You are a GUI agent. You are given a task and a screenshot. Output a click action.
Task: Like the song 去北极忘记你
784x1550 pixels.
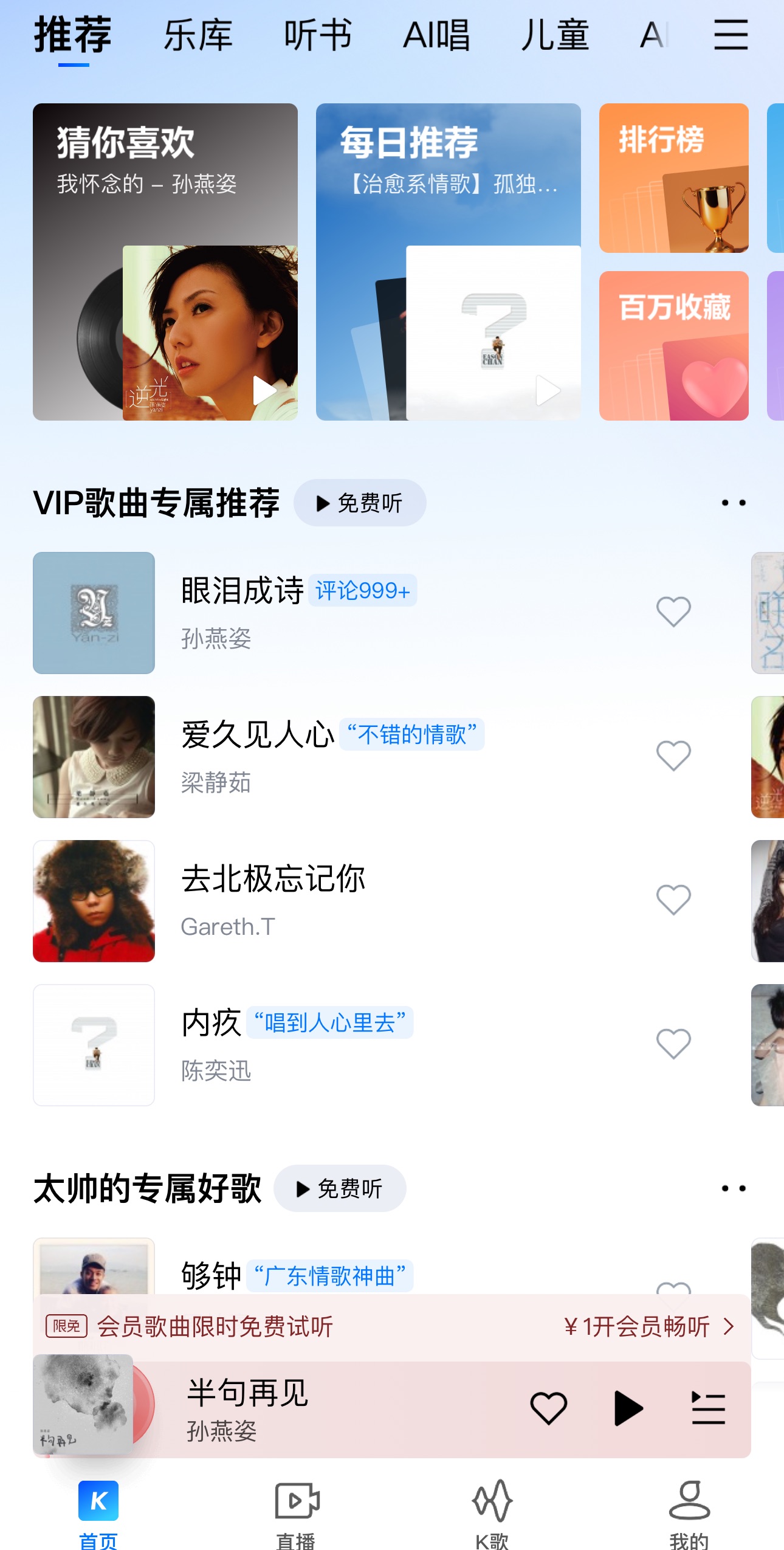[x=673, y=900]
